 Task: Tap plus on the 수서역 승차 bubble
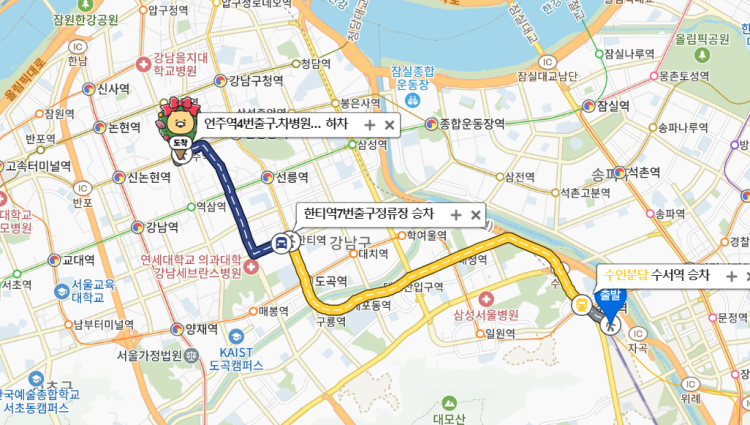731,275
